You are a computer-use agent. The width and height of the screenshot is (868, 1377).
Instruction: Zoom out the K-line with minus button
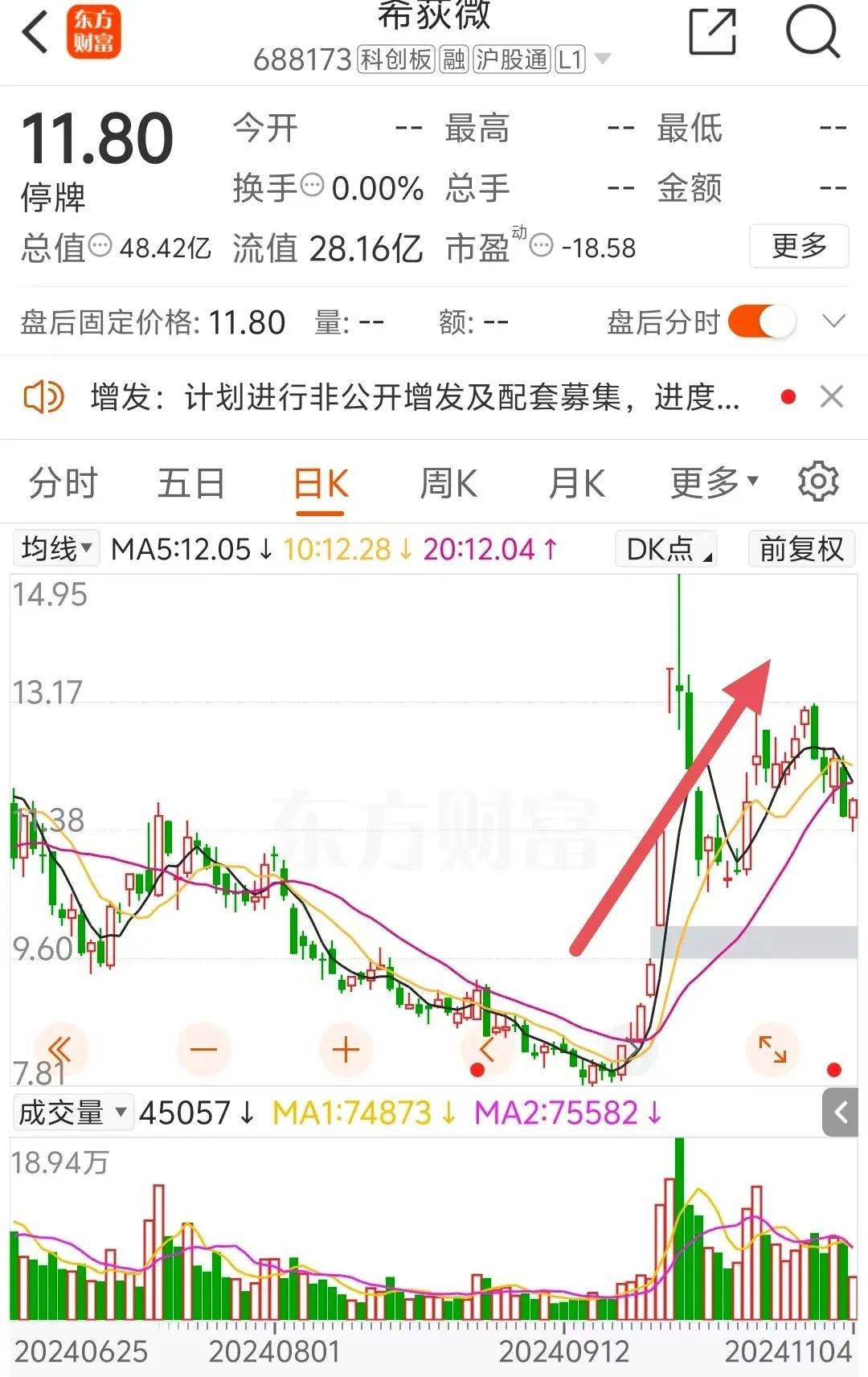203,1050
